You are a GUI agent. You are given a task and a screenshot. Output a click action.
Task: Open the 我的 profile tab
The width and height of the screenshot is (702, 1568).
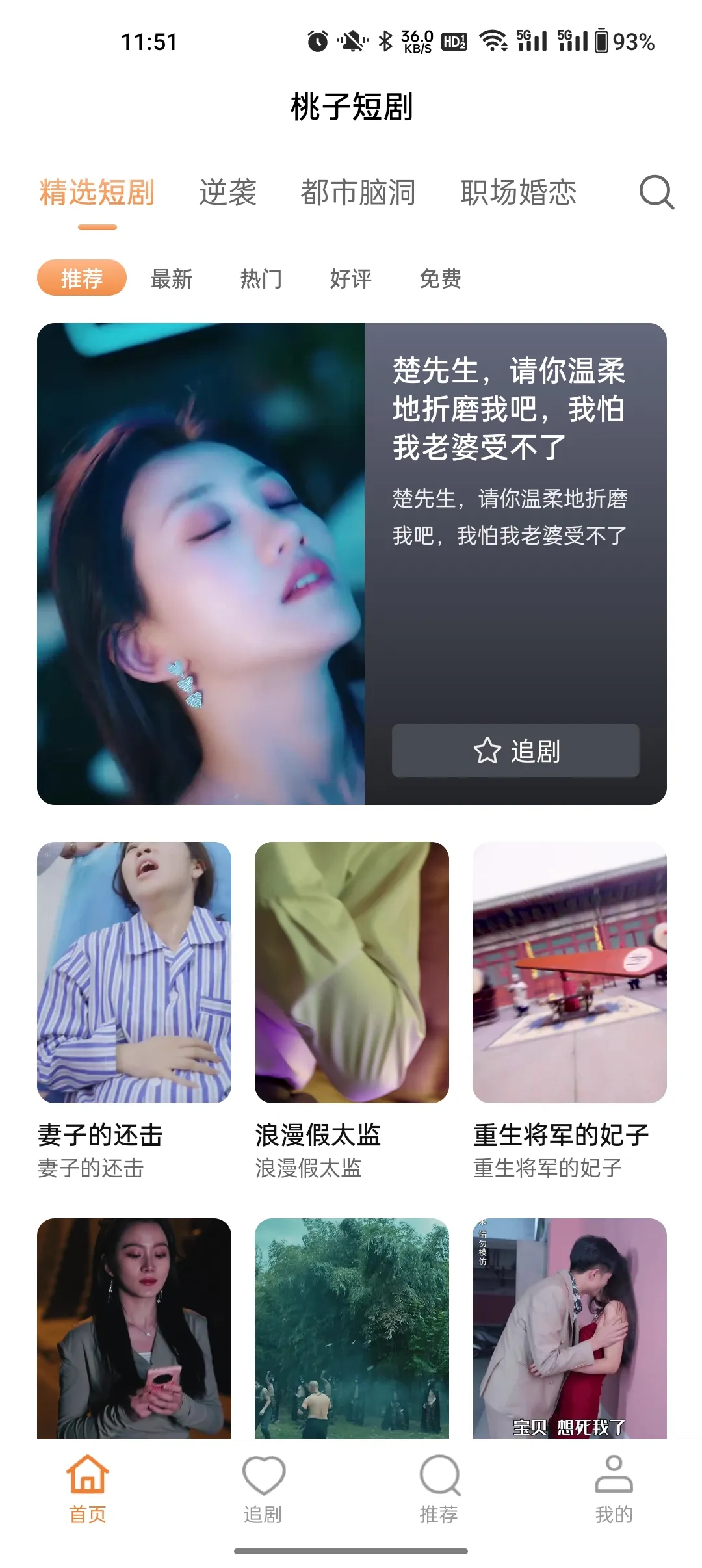614,1488
